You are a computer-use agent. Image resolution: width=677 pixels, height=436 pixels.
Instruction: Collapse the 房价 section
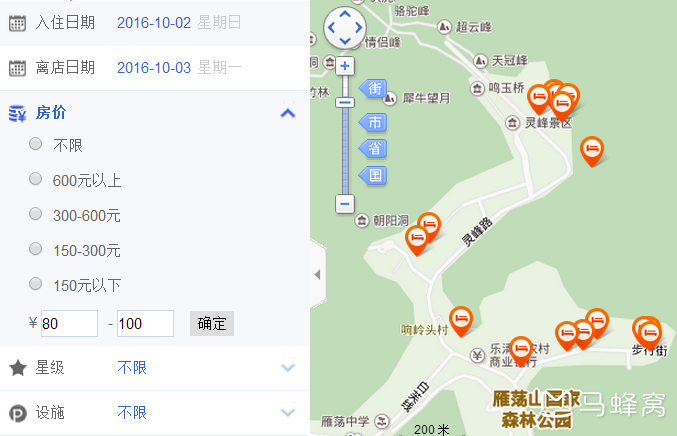288,113
